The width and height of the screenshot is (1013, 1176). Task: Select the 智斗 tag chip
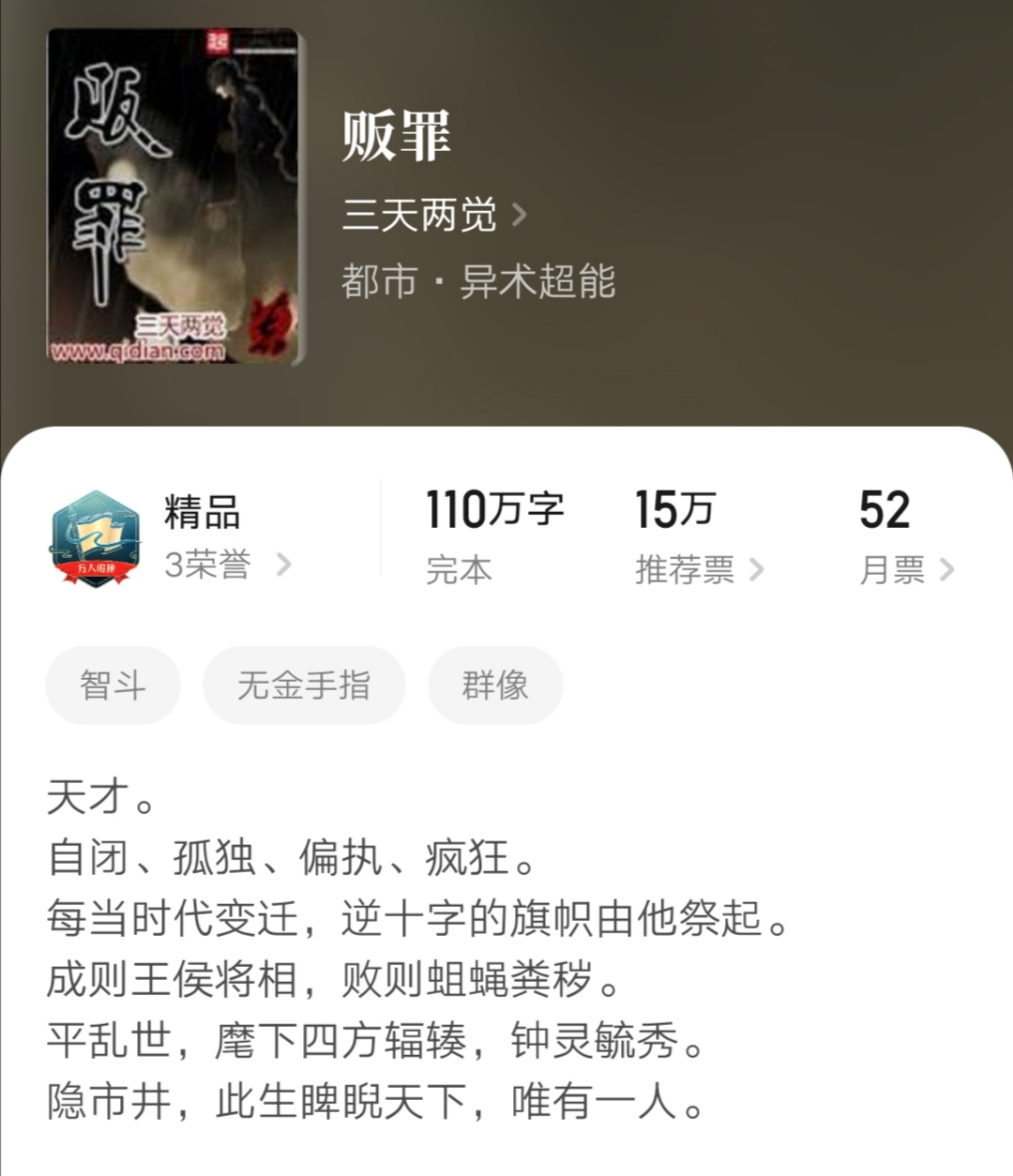tap(113, 685)
